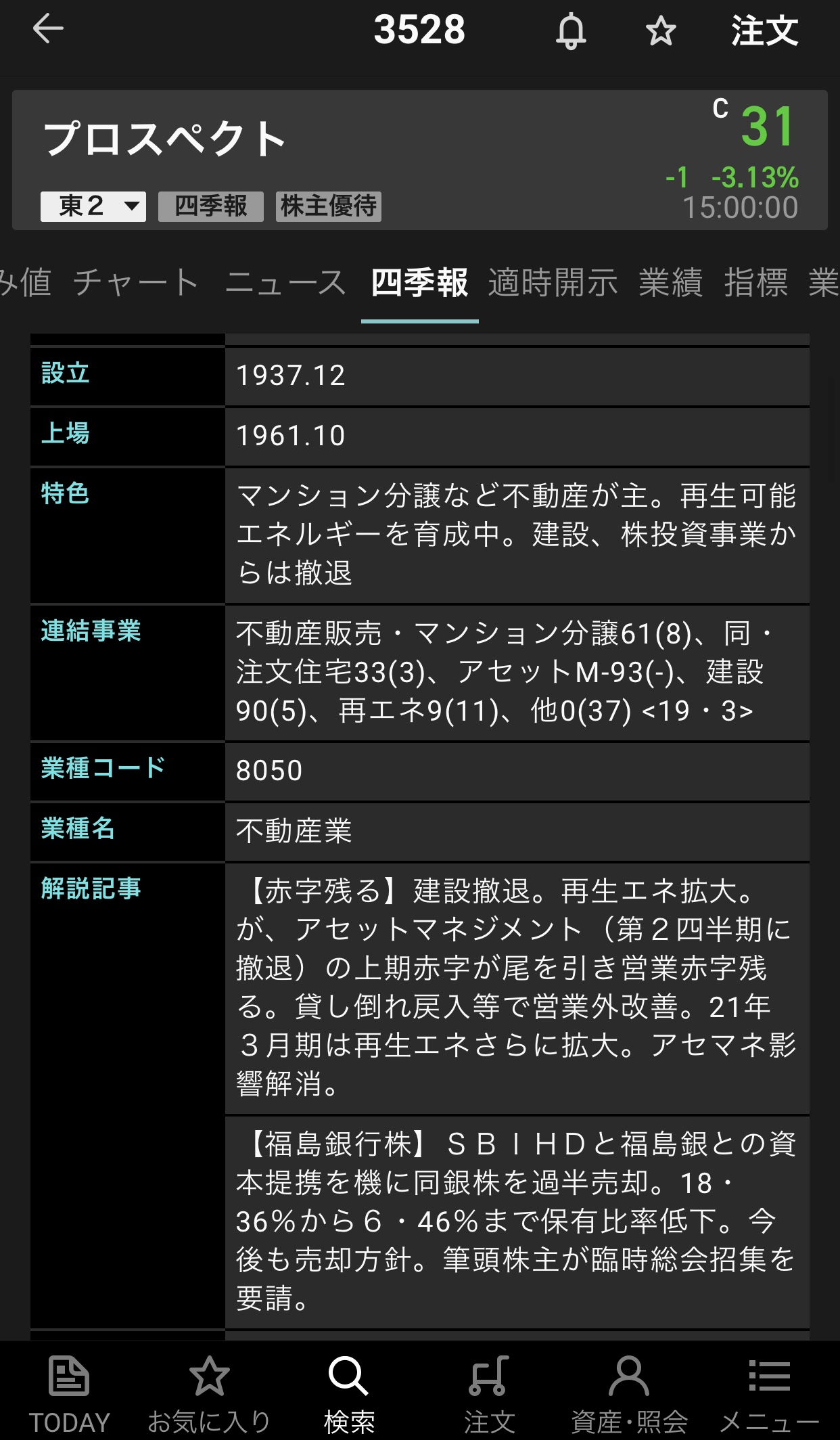Viewport: 840px width, 1440px height.
Task: Open the 指標 tab
Action: click(756, 283)
